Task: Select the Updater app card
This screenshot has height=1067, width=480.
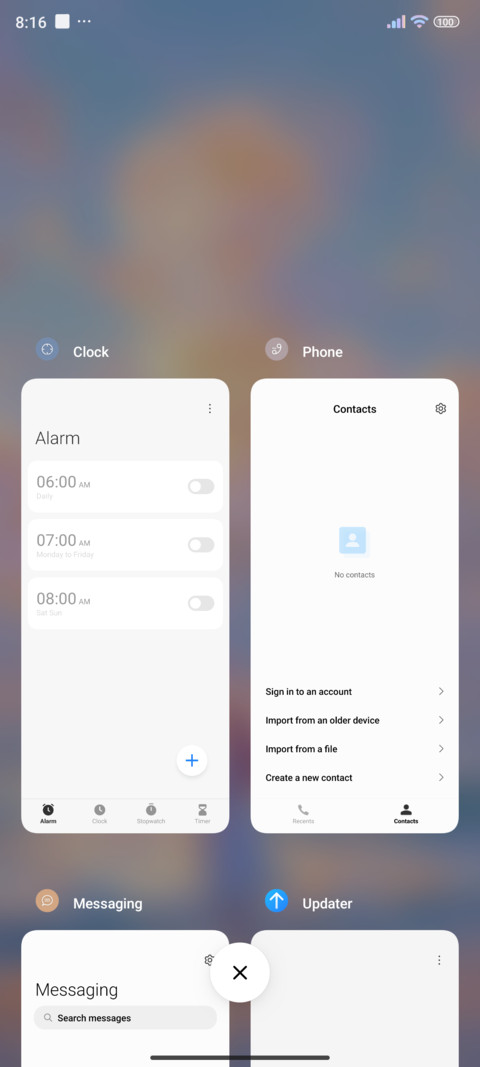Action: point(355,998)
